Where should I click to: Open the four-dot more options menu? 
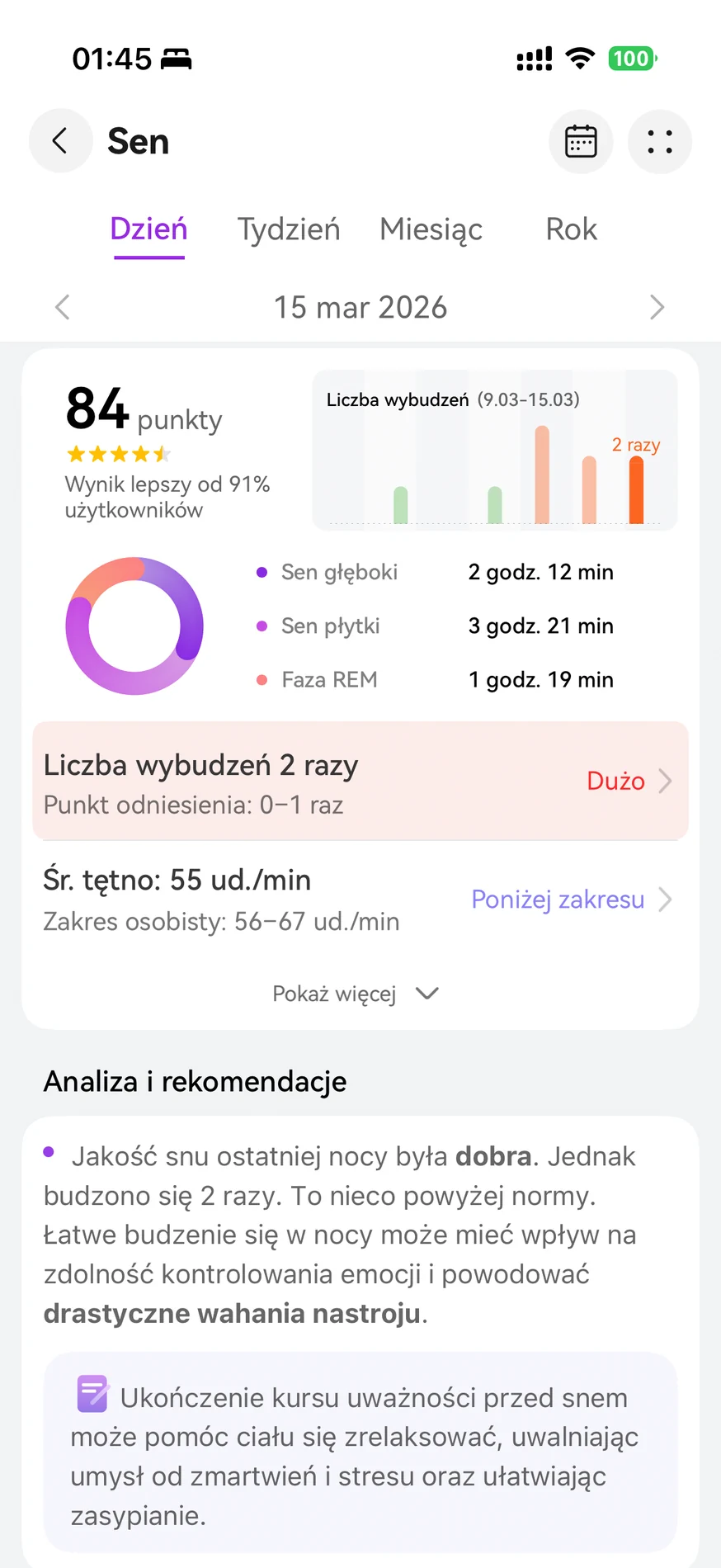659,141
